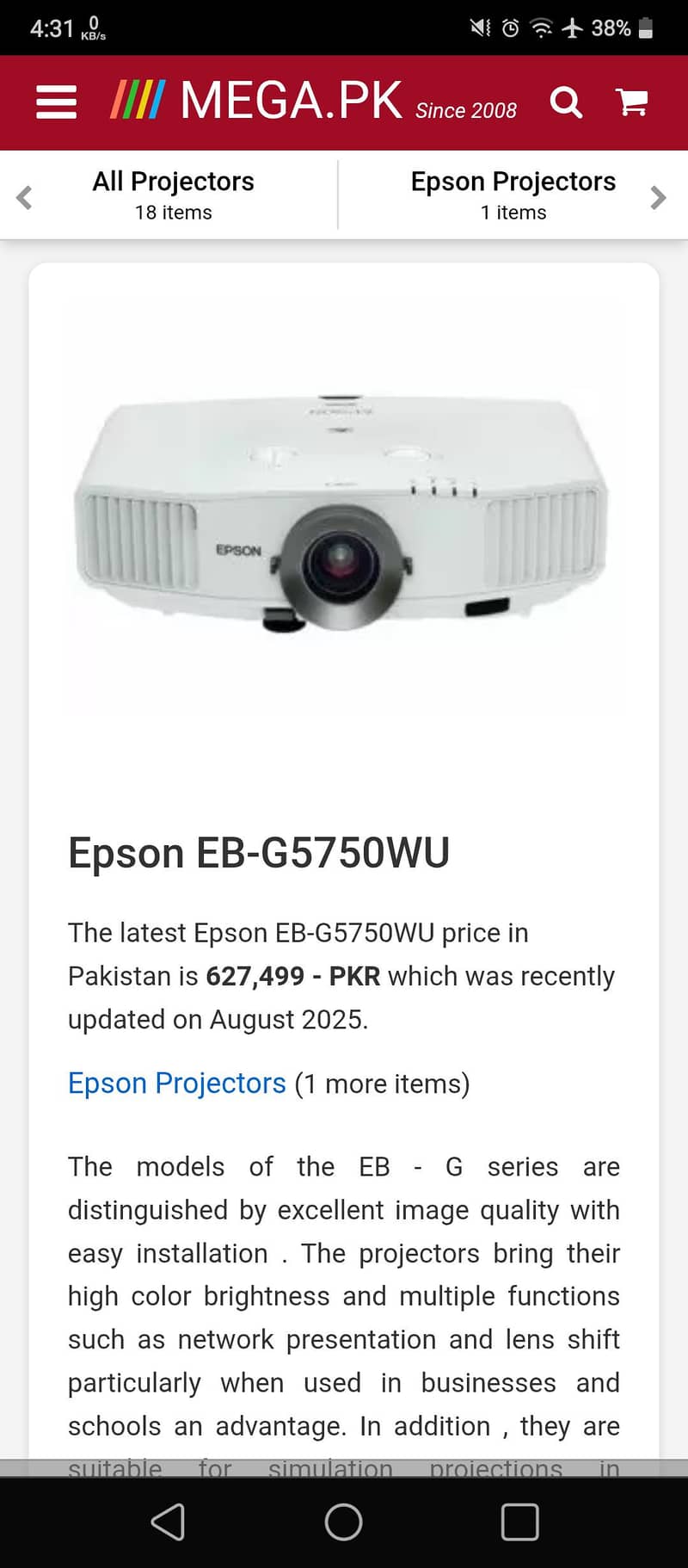The height and width of the screenshot is (1568, 688).
Task: Tap the alarm clock status icon
Action: [509, 28]
